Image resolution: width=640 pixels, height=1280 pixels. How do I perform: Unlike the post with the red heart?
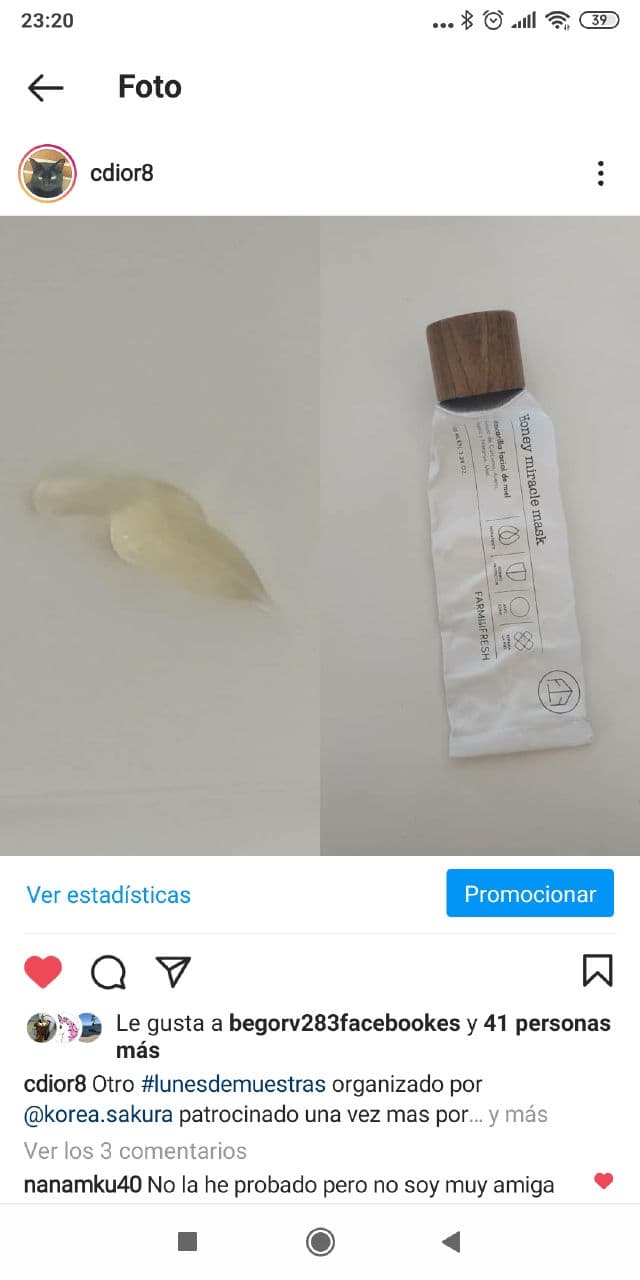(43, 971)
